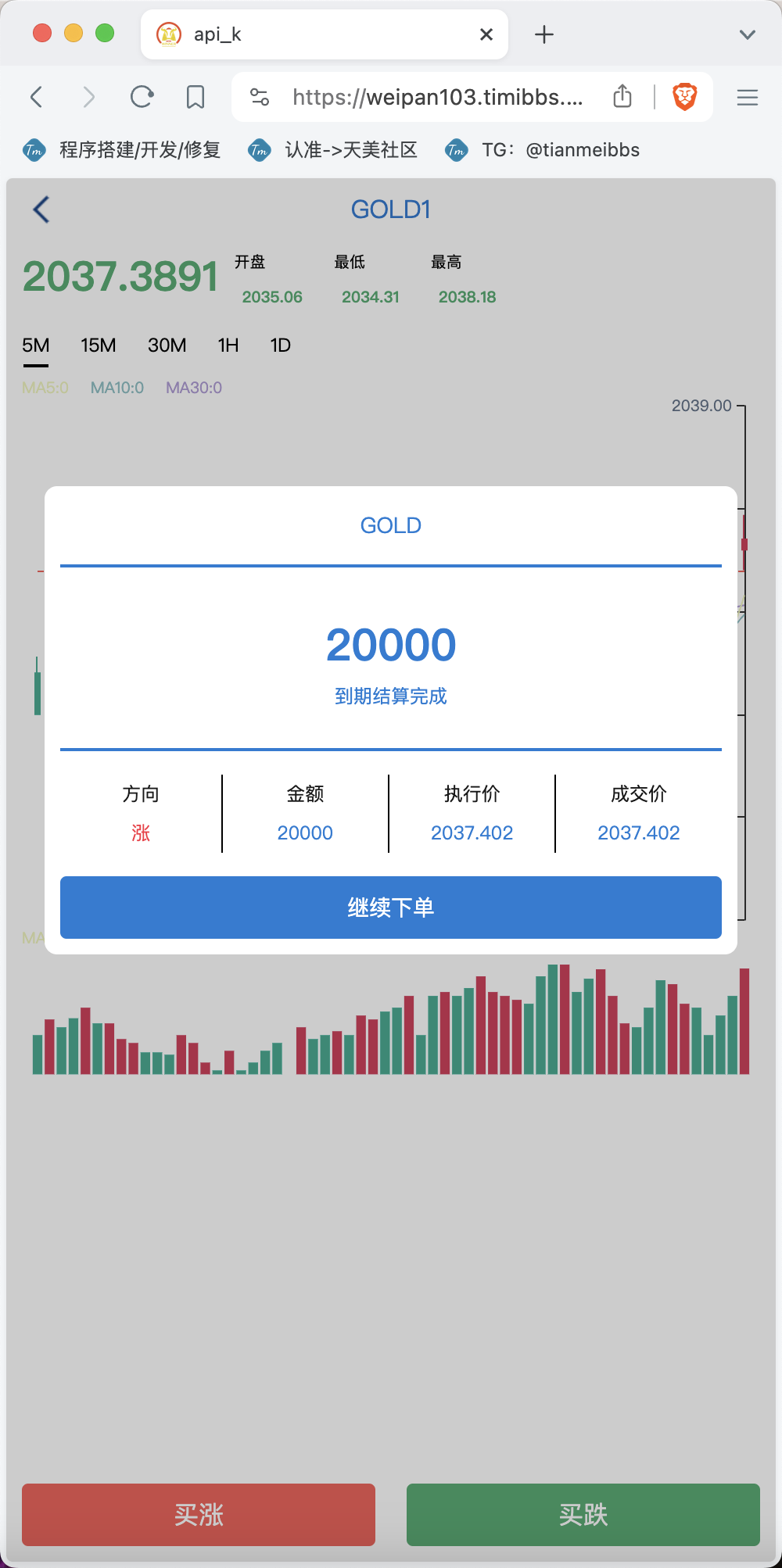This screenshot has width=782, height=1568.
Task: Tap the green 买跌 button
Action: click(x=583, y=1515)
